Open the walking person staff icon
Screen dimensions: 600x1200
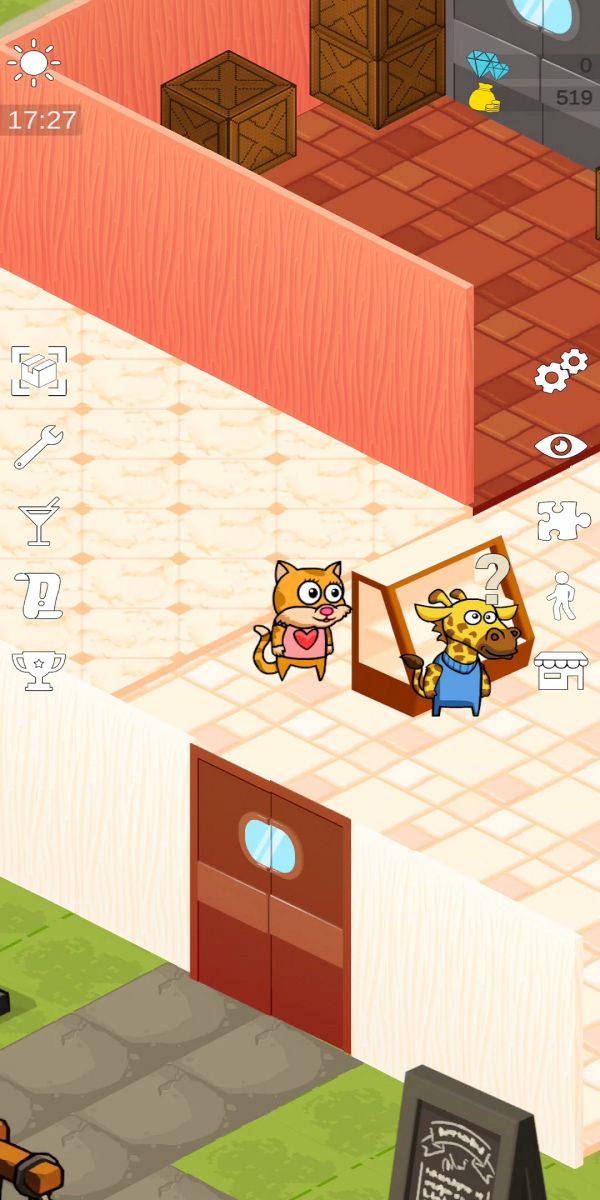561,596
